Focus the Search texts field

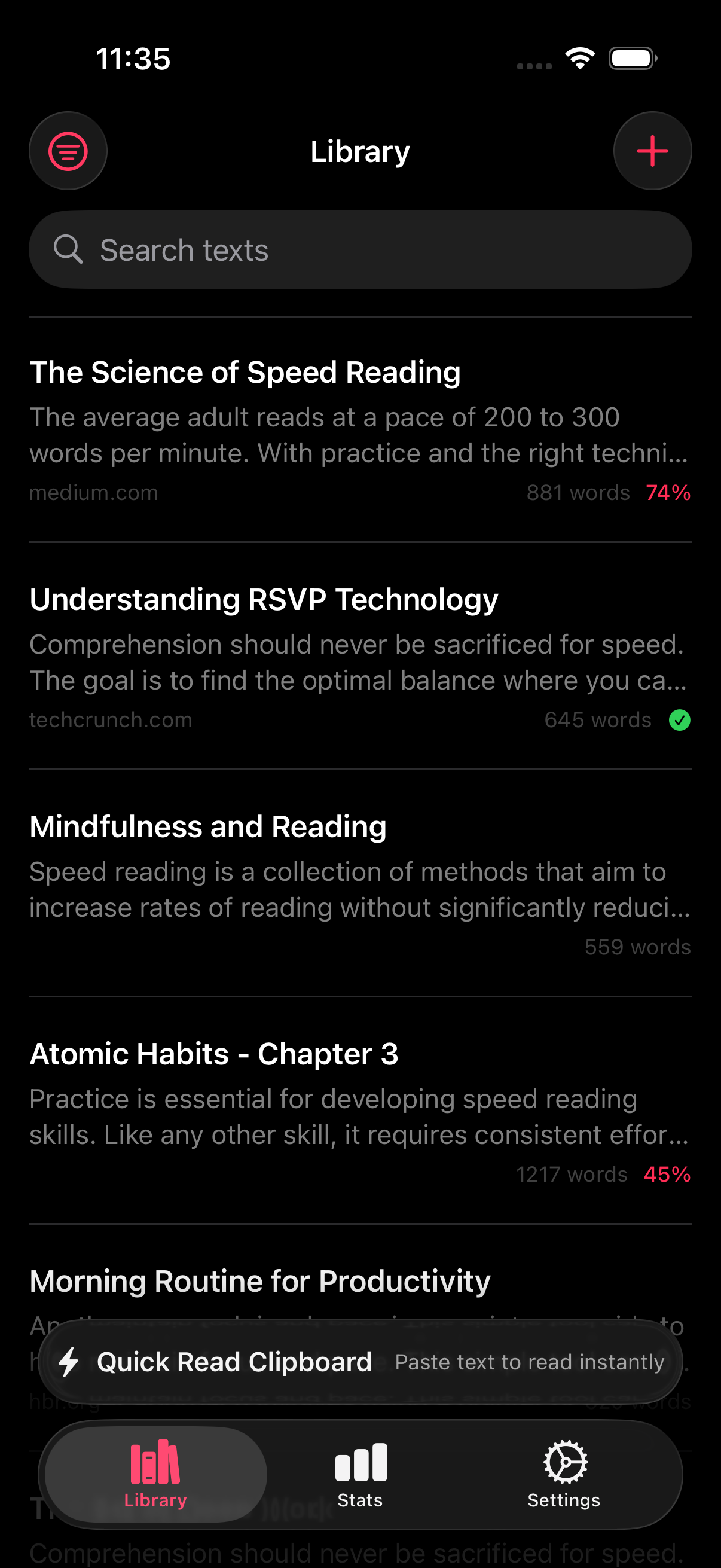(x=360, y=249)
